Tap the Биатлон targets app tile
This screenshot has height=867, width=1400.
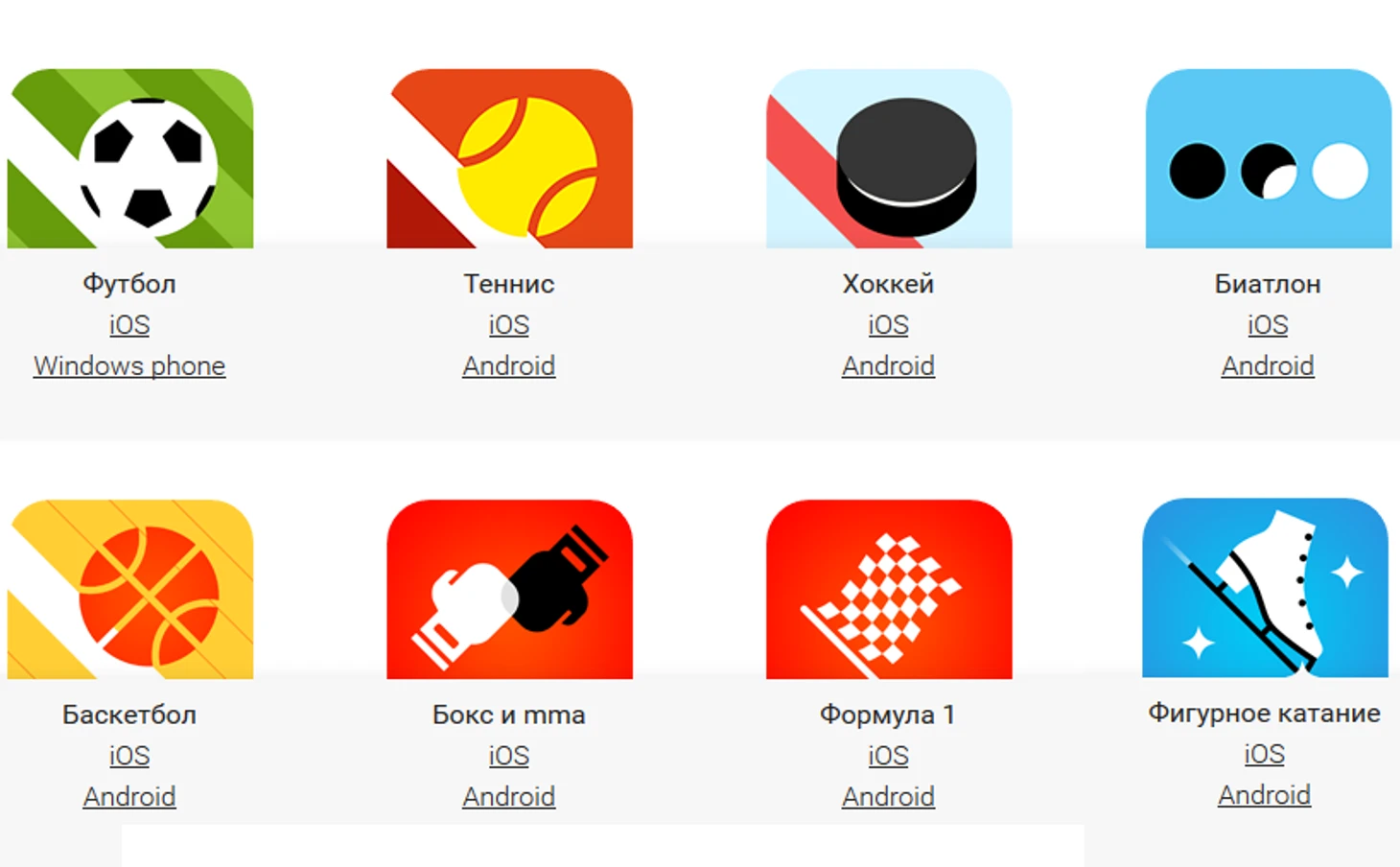(1268, 159)
